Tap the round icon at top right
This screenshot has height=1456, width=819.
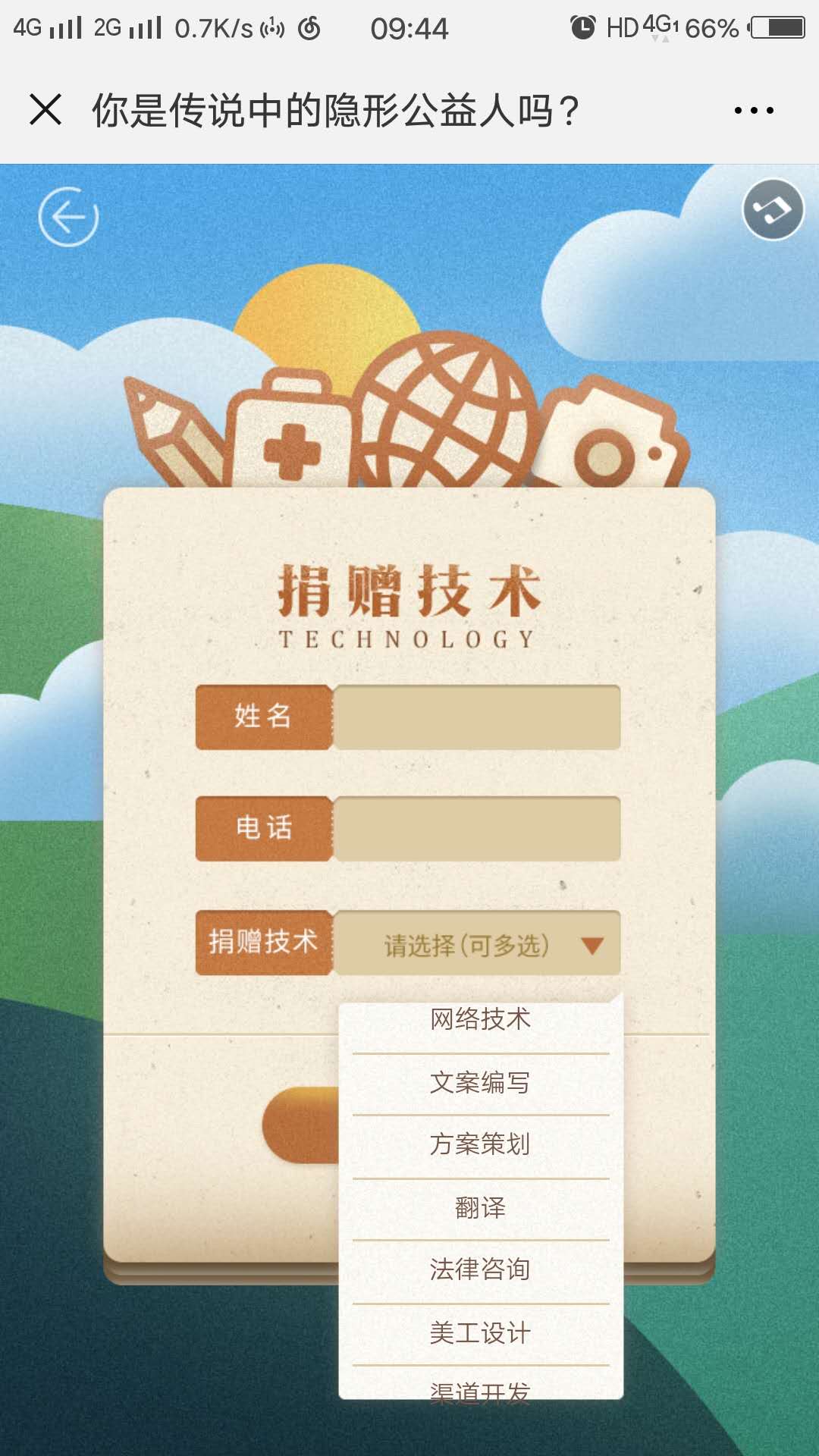[x=773, y=210]
